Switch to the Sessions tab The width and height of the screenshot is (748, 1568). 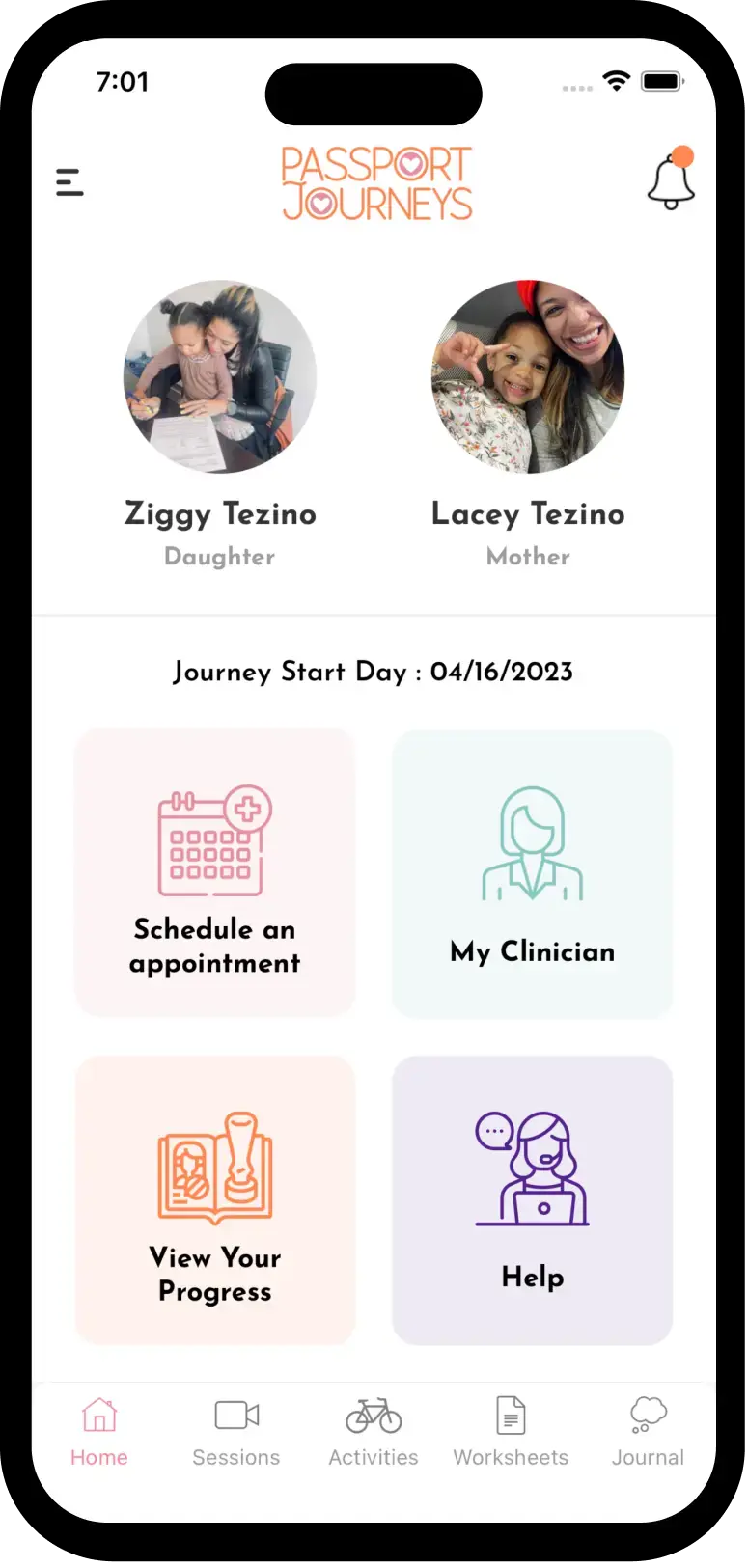point(236,1432)
